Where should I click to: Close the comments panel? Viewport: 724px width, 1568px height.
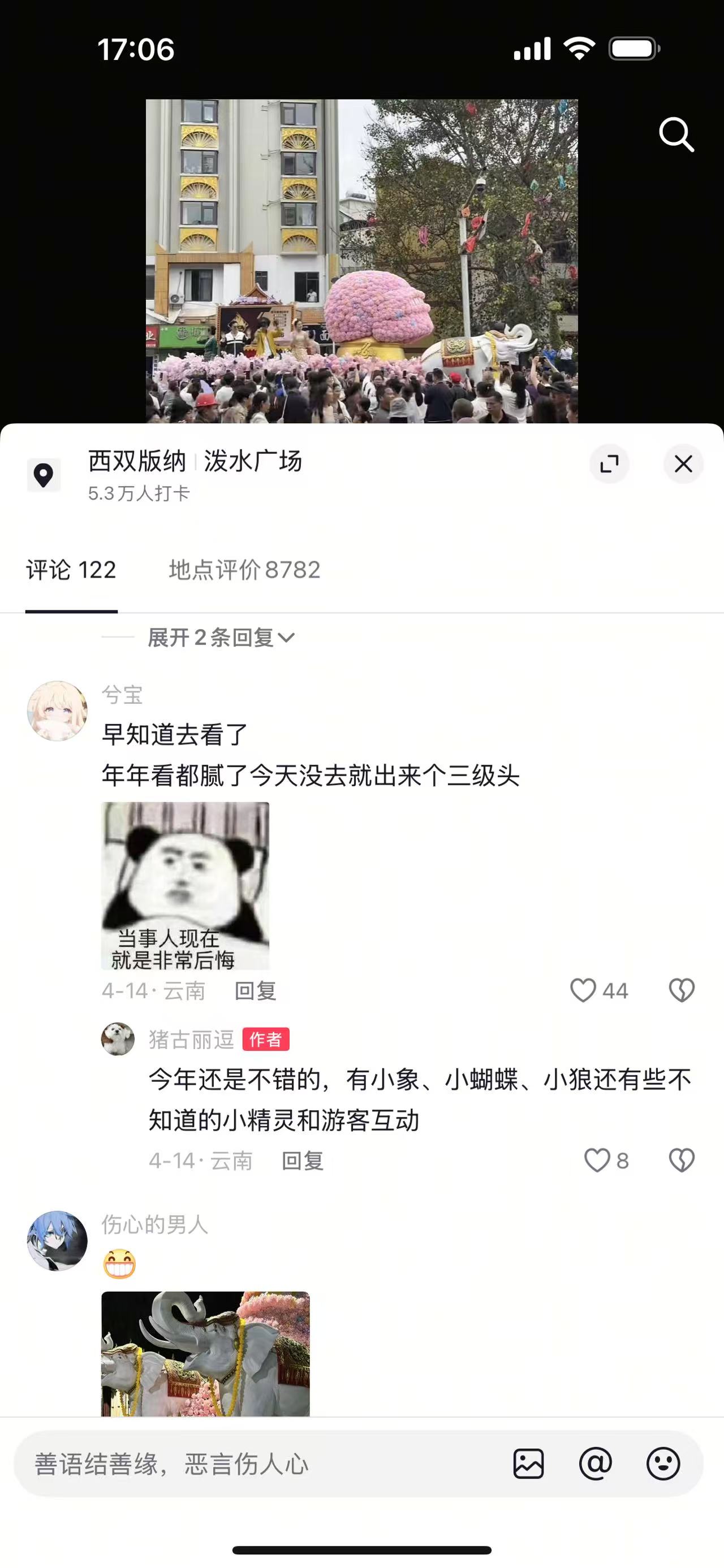click(683, 464)
